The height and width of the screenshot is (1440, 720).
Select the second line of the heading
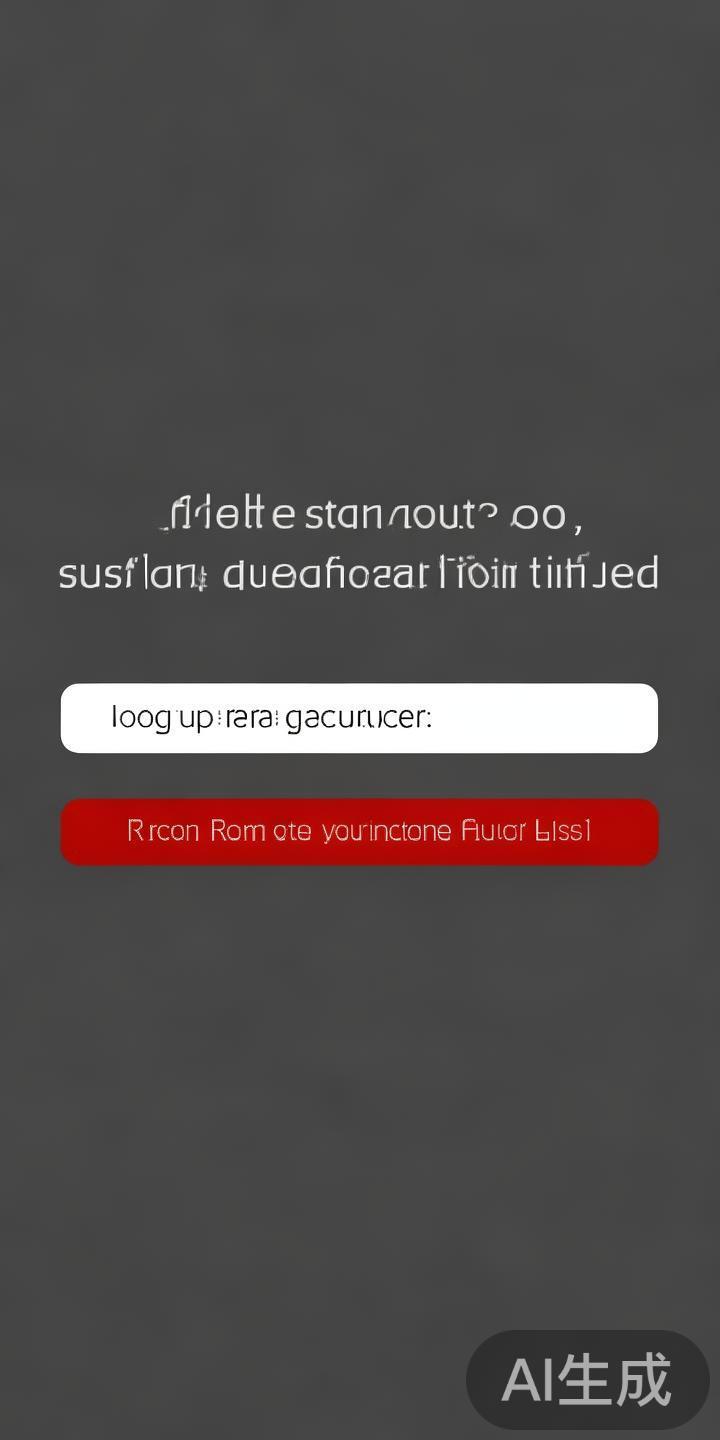(x=358, y=572)
